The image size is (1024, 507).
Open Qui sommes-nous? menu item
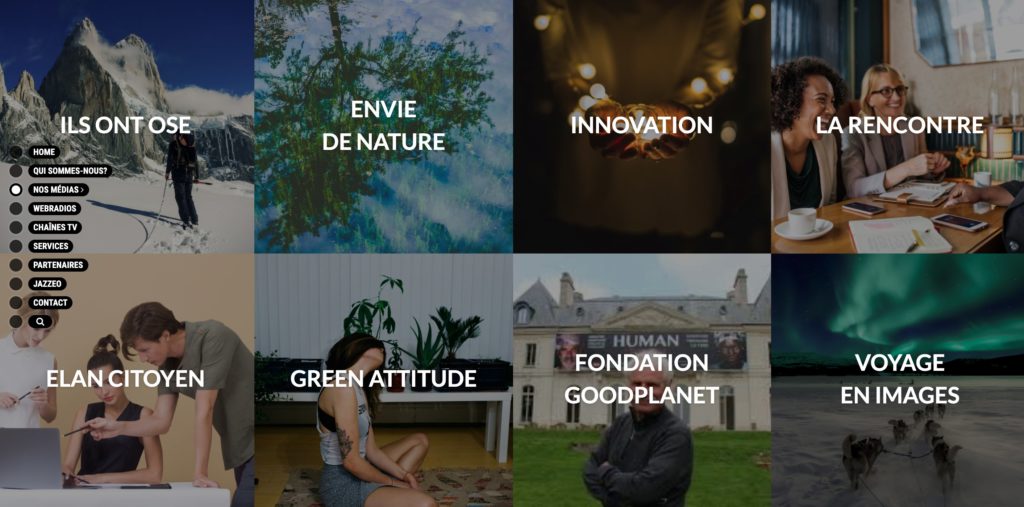point(70,171)
